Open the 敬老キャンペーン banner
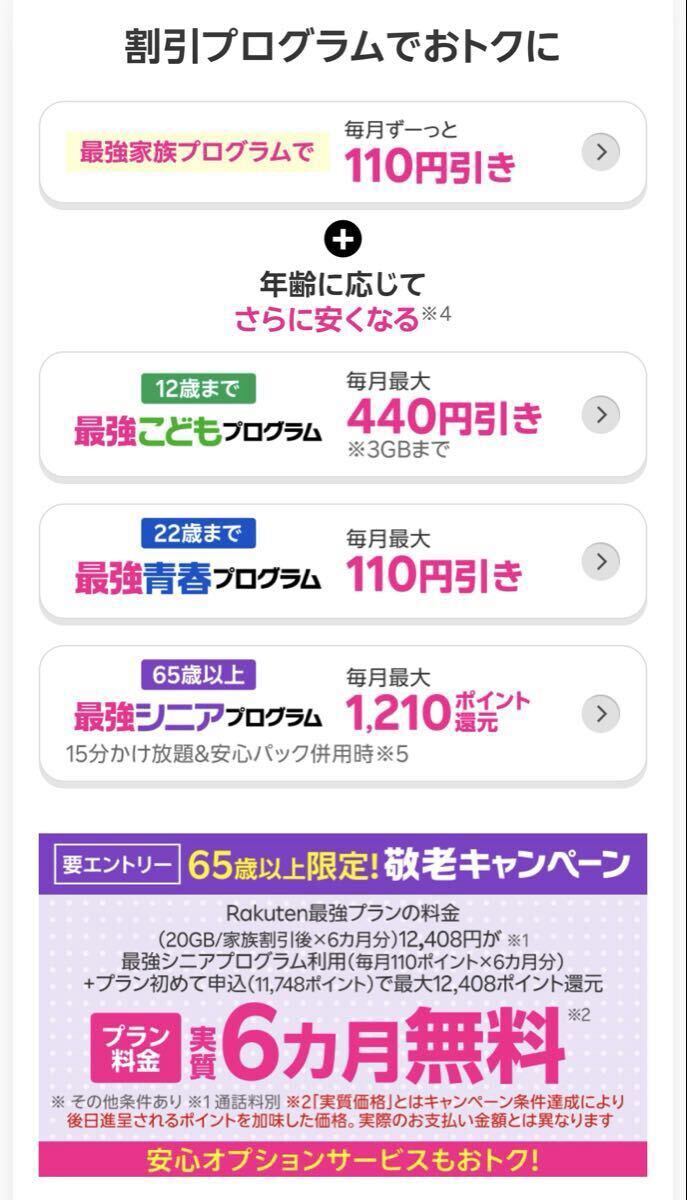The height and width of the screenshot is (1200, 687). point(342,990)
